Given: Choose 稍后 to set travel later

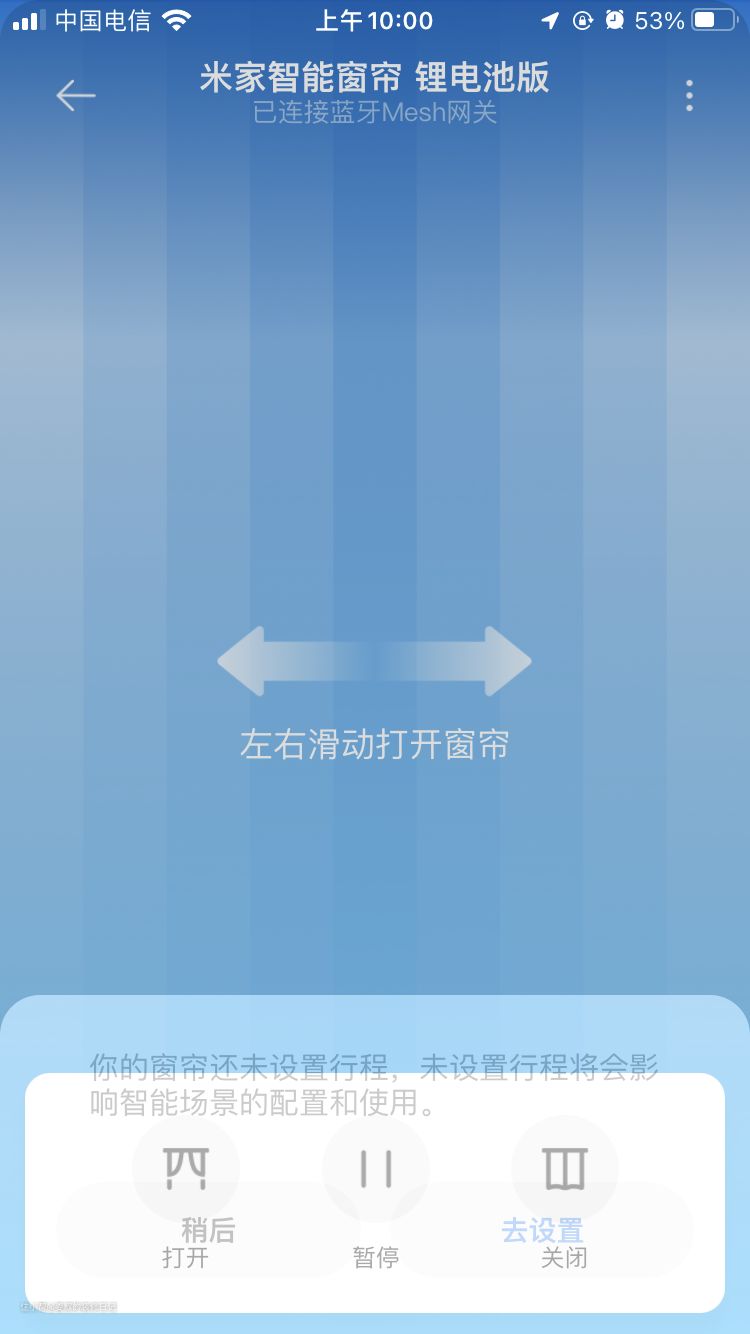Looking at the screenshot, I should click(208, 1230).
